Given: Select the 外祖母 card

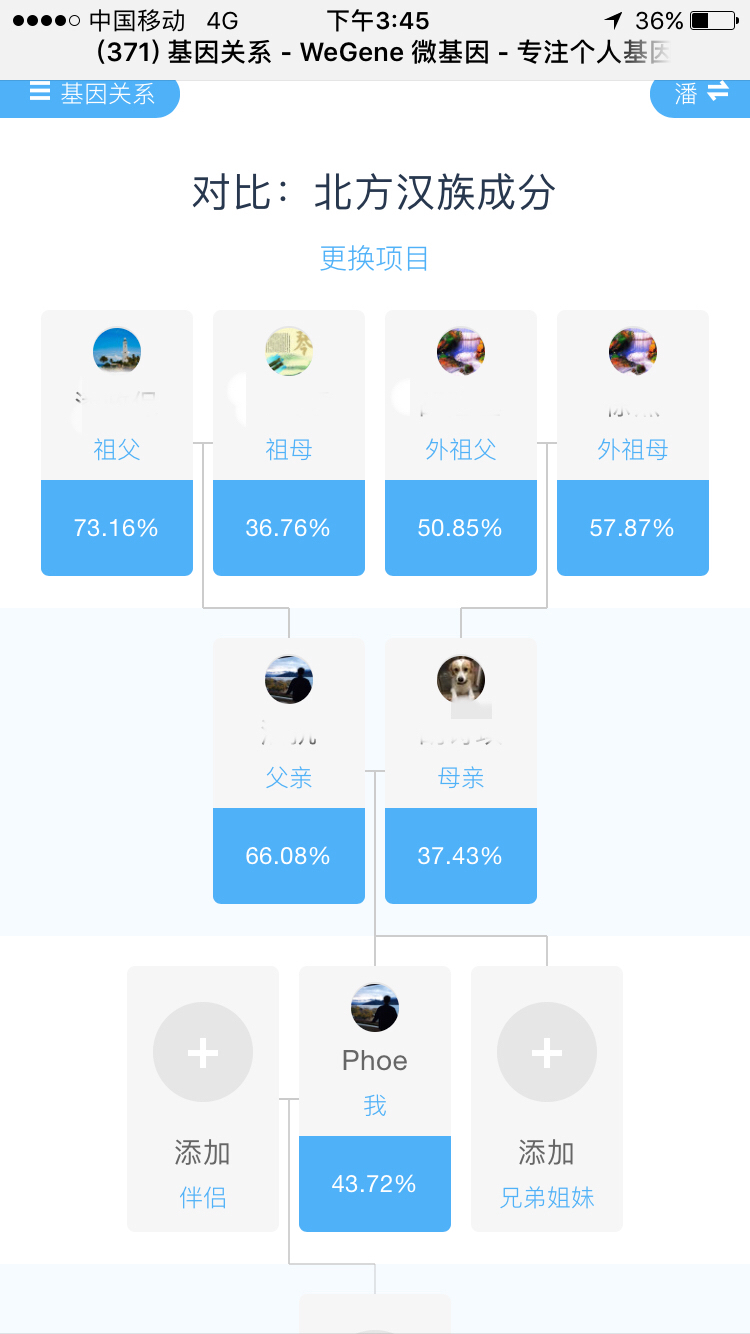Looking at the screenshot, I should (633, 443).
